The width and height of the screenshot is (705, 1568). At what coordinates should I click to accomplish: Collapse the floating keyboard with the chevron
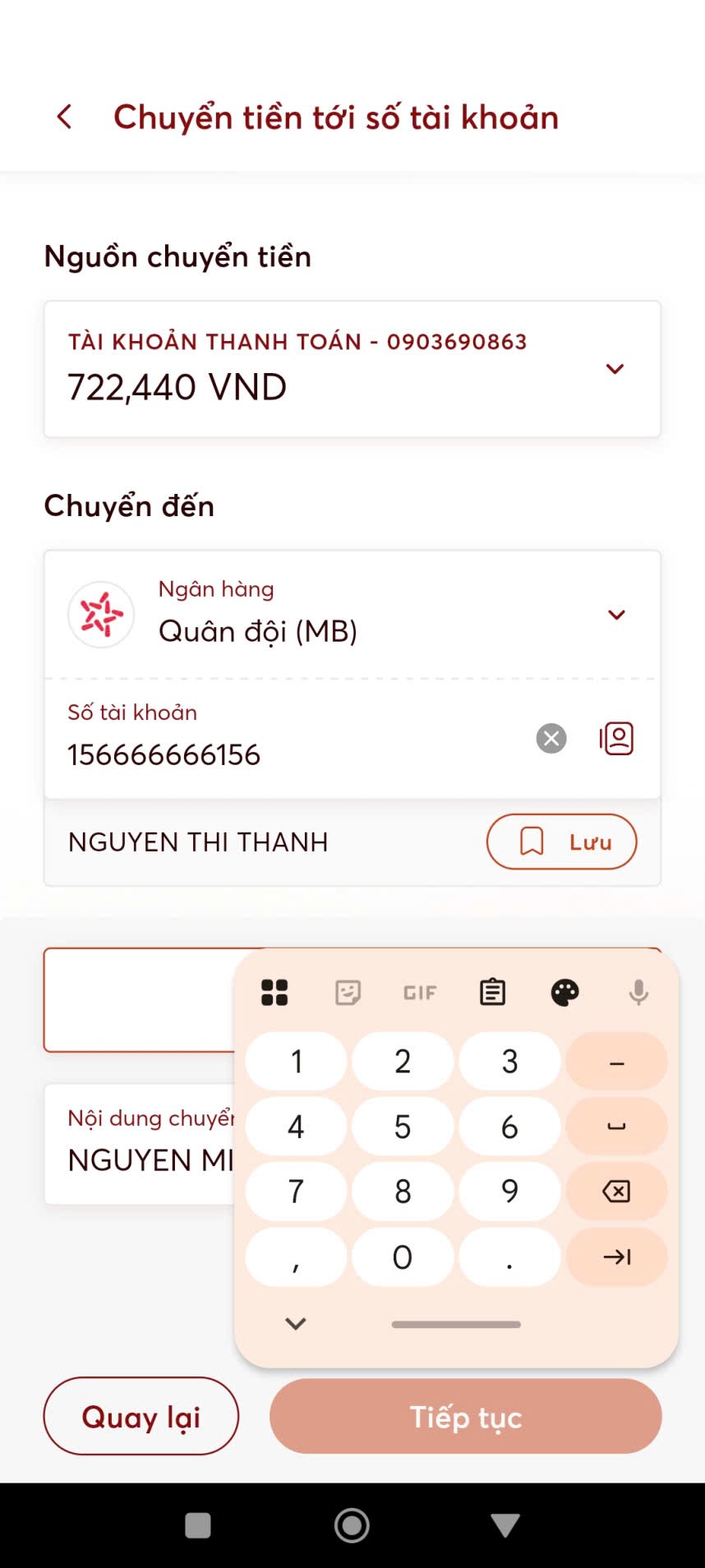[x=295, y=1323]
